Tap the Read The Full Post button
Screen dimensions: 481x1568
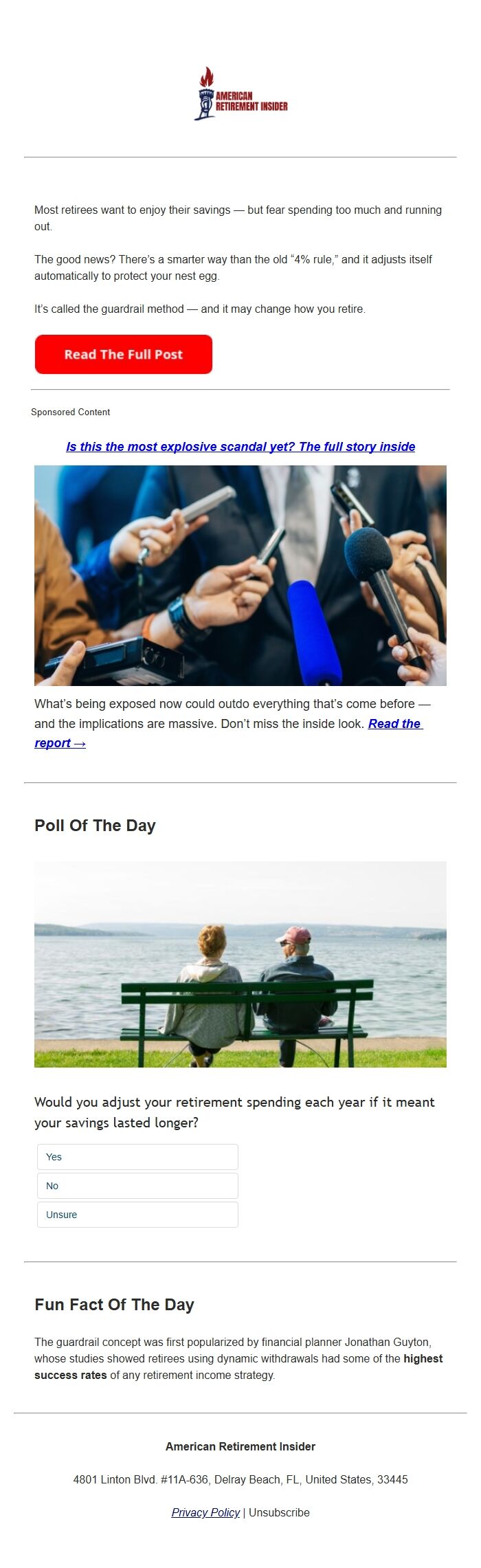124,355
